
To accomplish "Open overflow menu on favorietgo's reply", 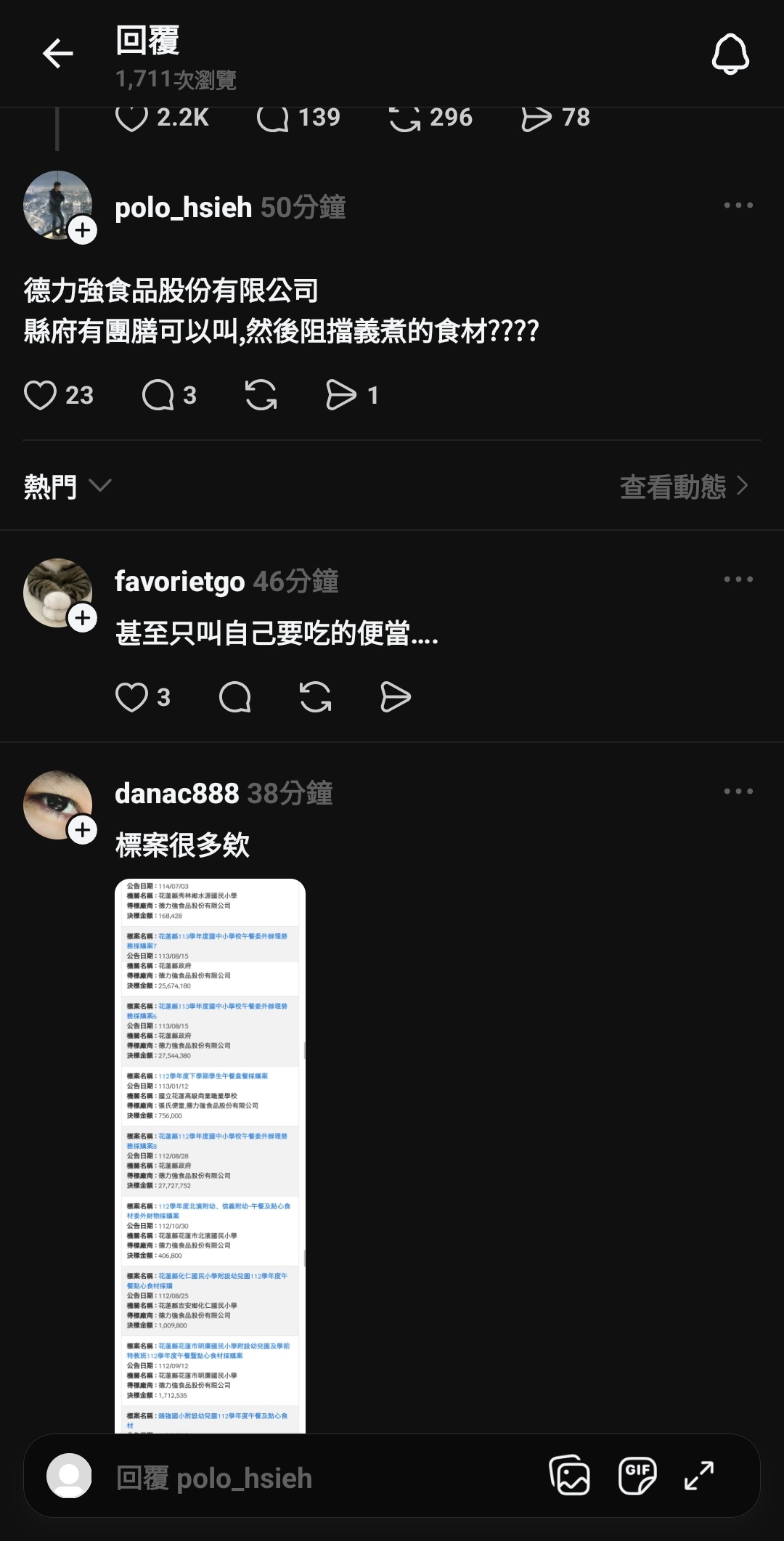I will (738, 580).
